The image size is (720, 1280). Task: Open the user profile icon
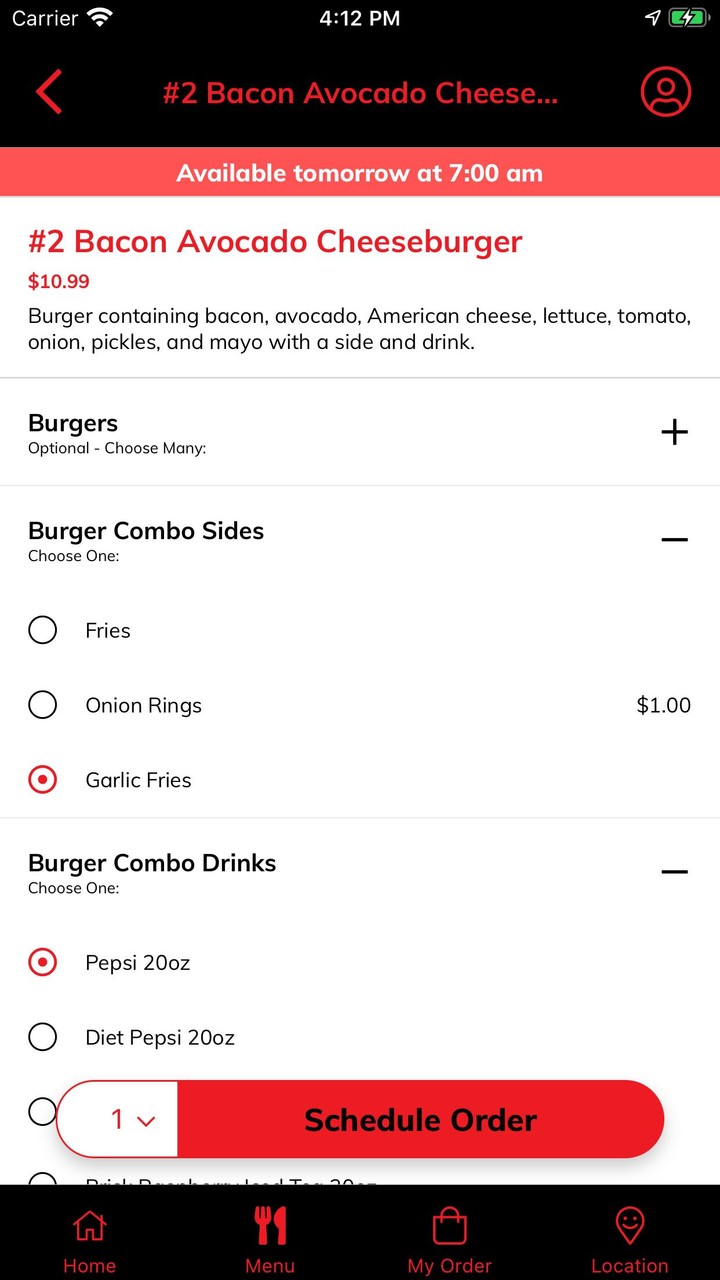point(666,93)
